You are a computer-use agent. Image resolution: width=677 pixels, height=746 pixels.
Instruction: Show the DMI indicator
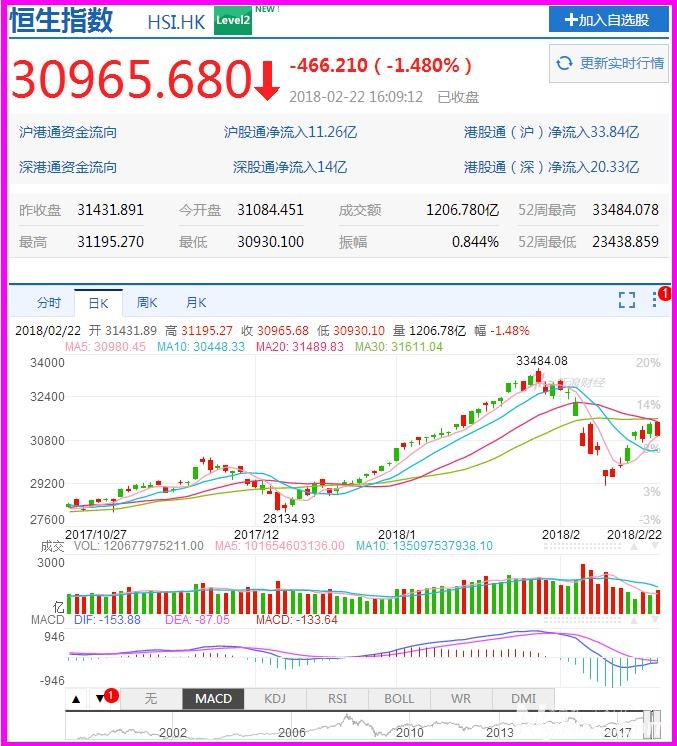[523, 698]
